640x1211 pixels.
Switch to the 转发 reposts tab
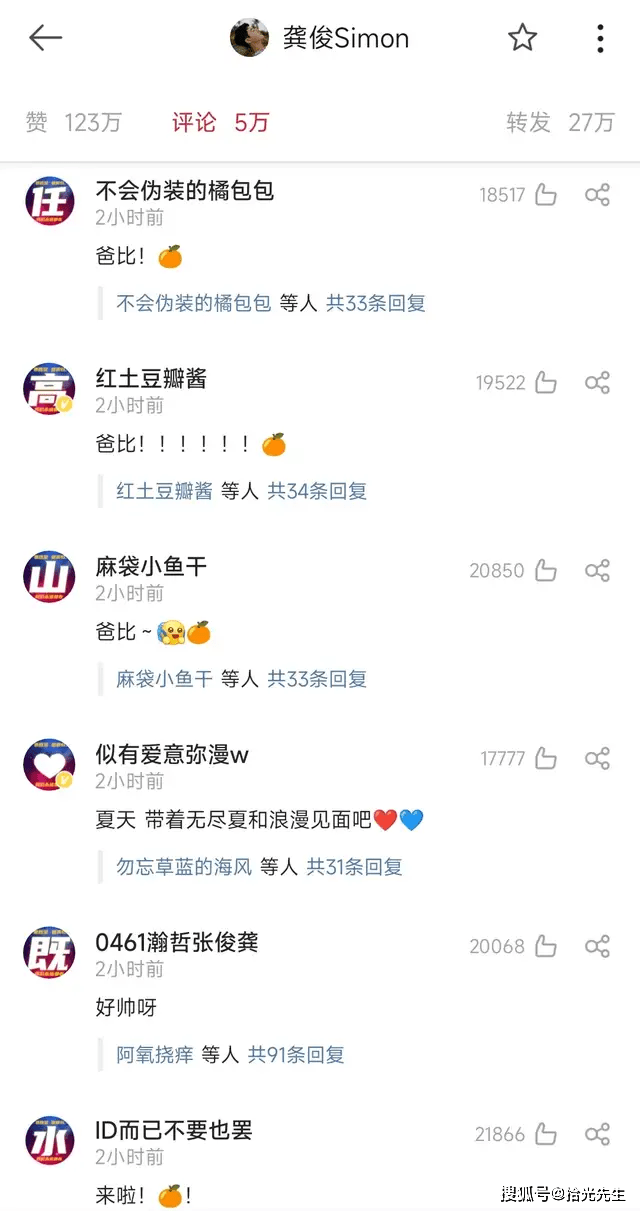(560, 122)
